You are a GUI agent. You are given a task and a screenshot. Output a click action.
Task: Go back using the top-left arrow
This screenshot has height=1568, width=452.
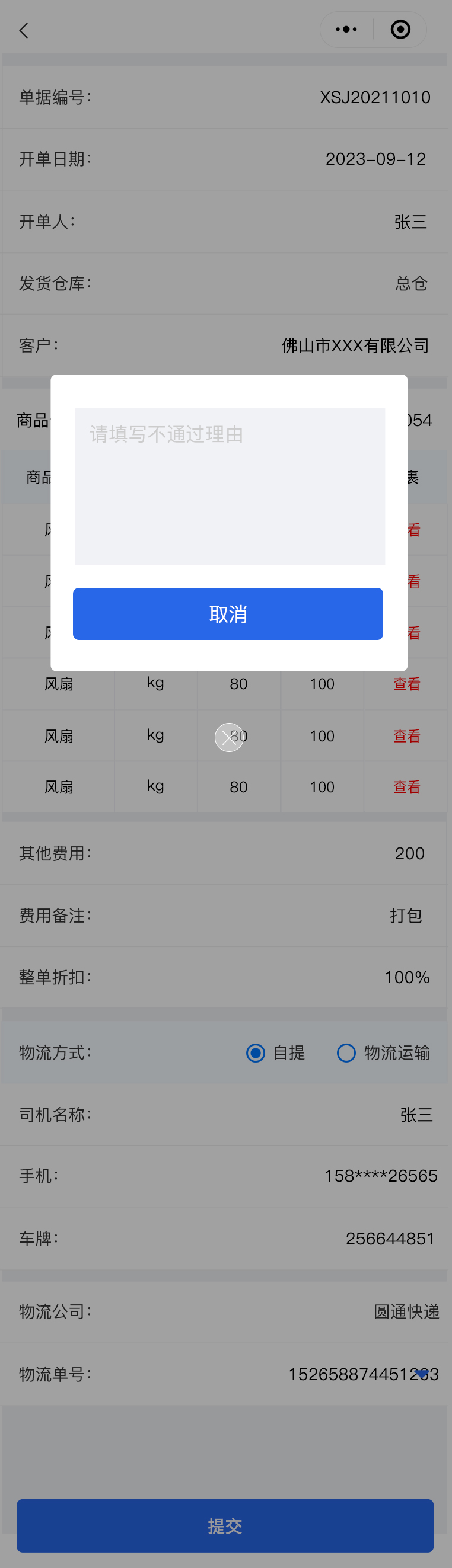pyautogui.click(x=24, y=30)
